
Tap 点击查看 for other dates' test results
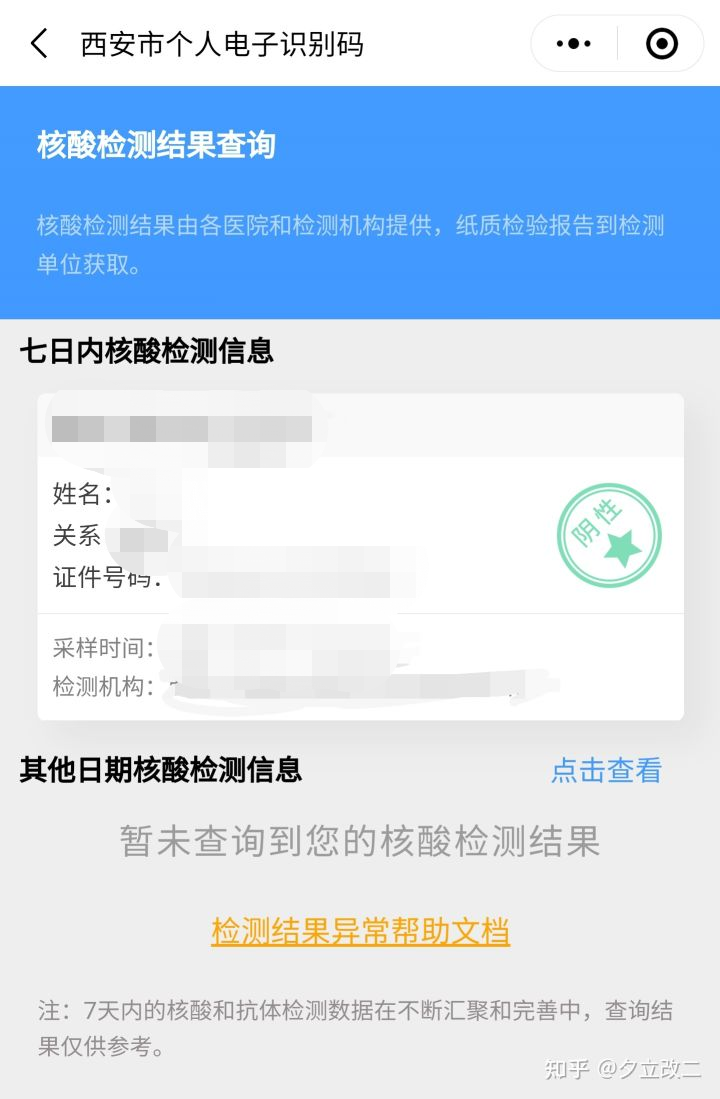click(x=606, y=770)
